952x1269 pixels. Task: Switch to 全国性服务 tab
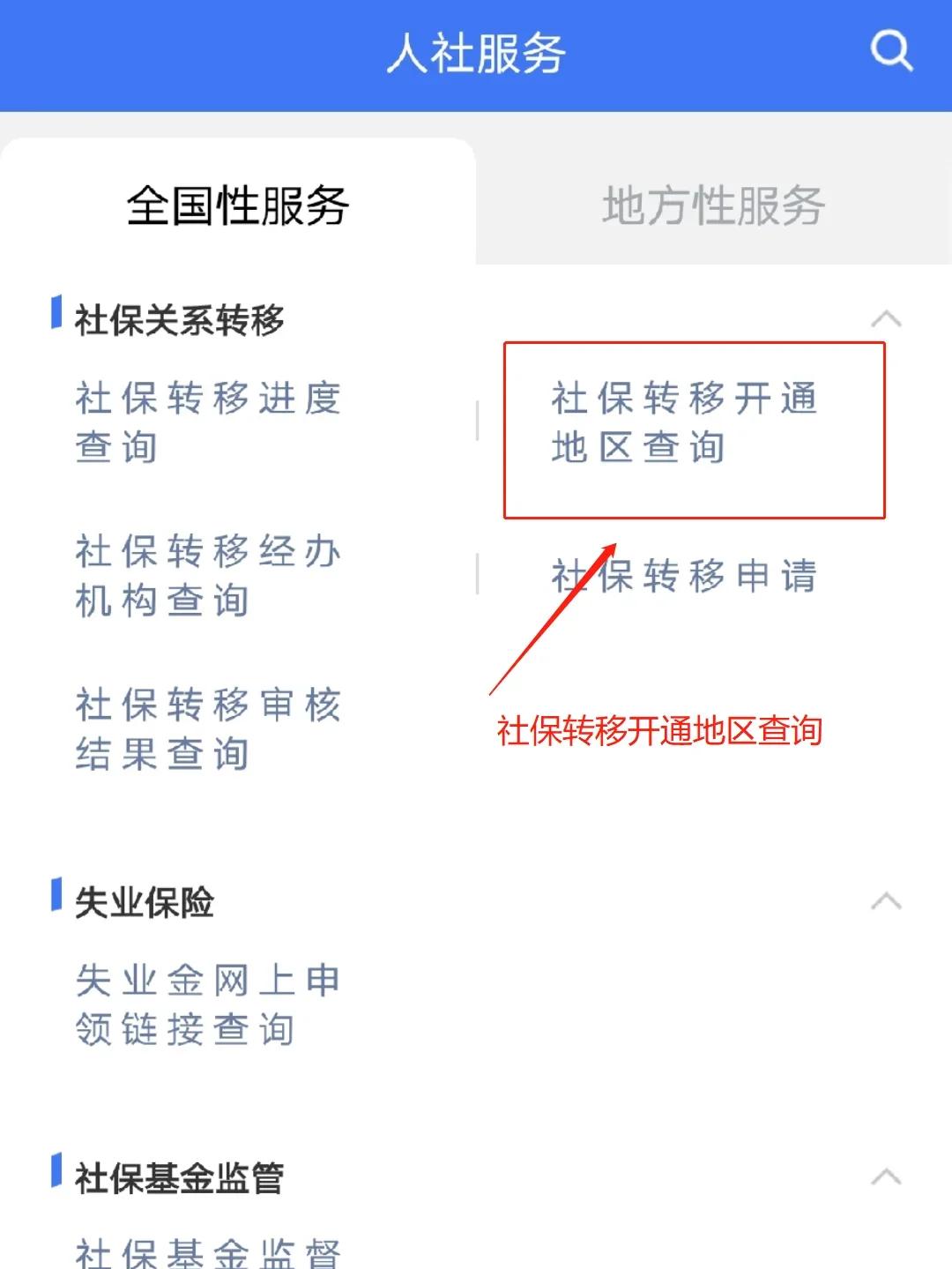point(238,205)
